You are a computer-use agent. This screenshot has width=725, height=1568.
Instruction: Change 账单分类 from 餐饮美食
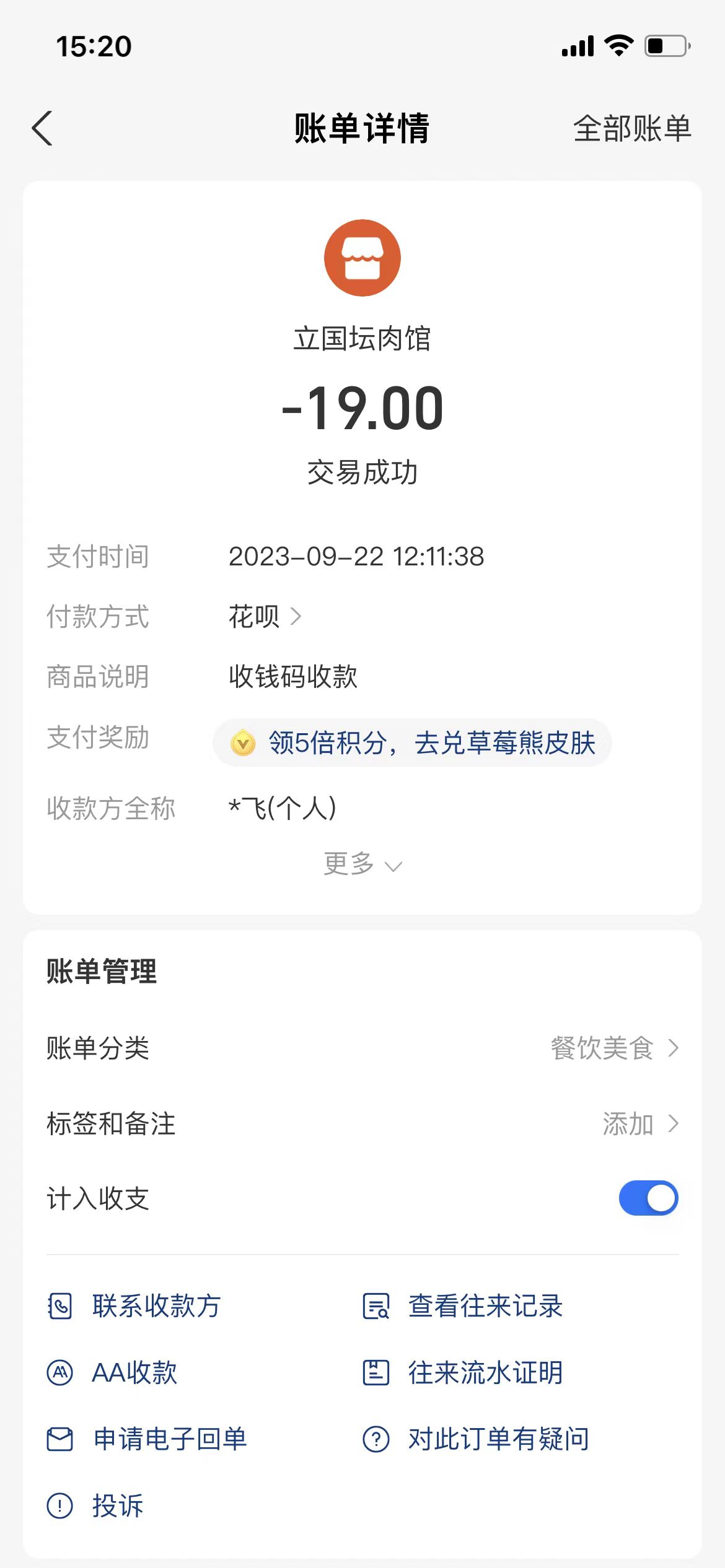click(613, 1048)
